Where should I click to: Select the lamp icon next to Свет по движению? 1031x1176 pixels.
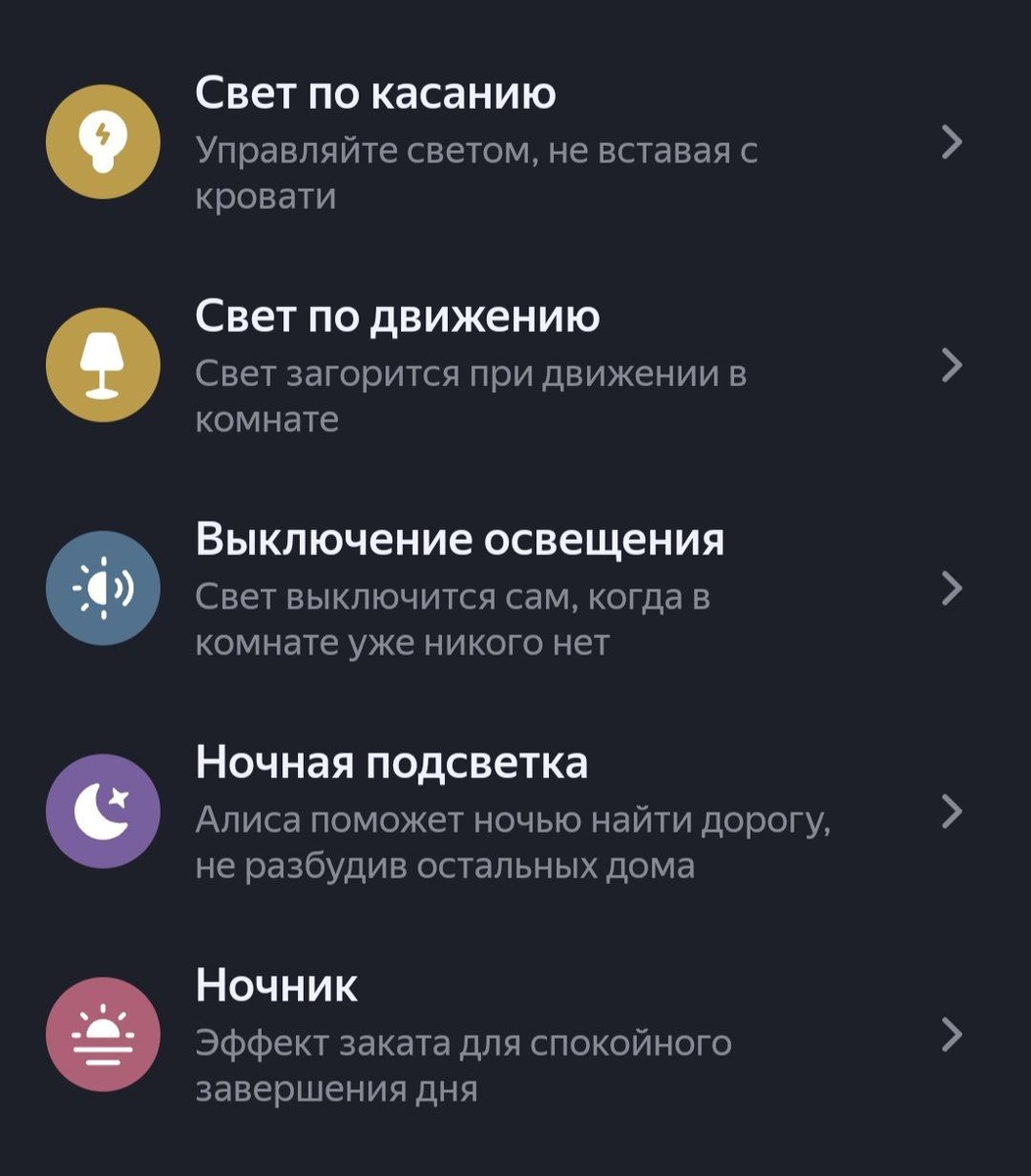[x=103, y=365]
